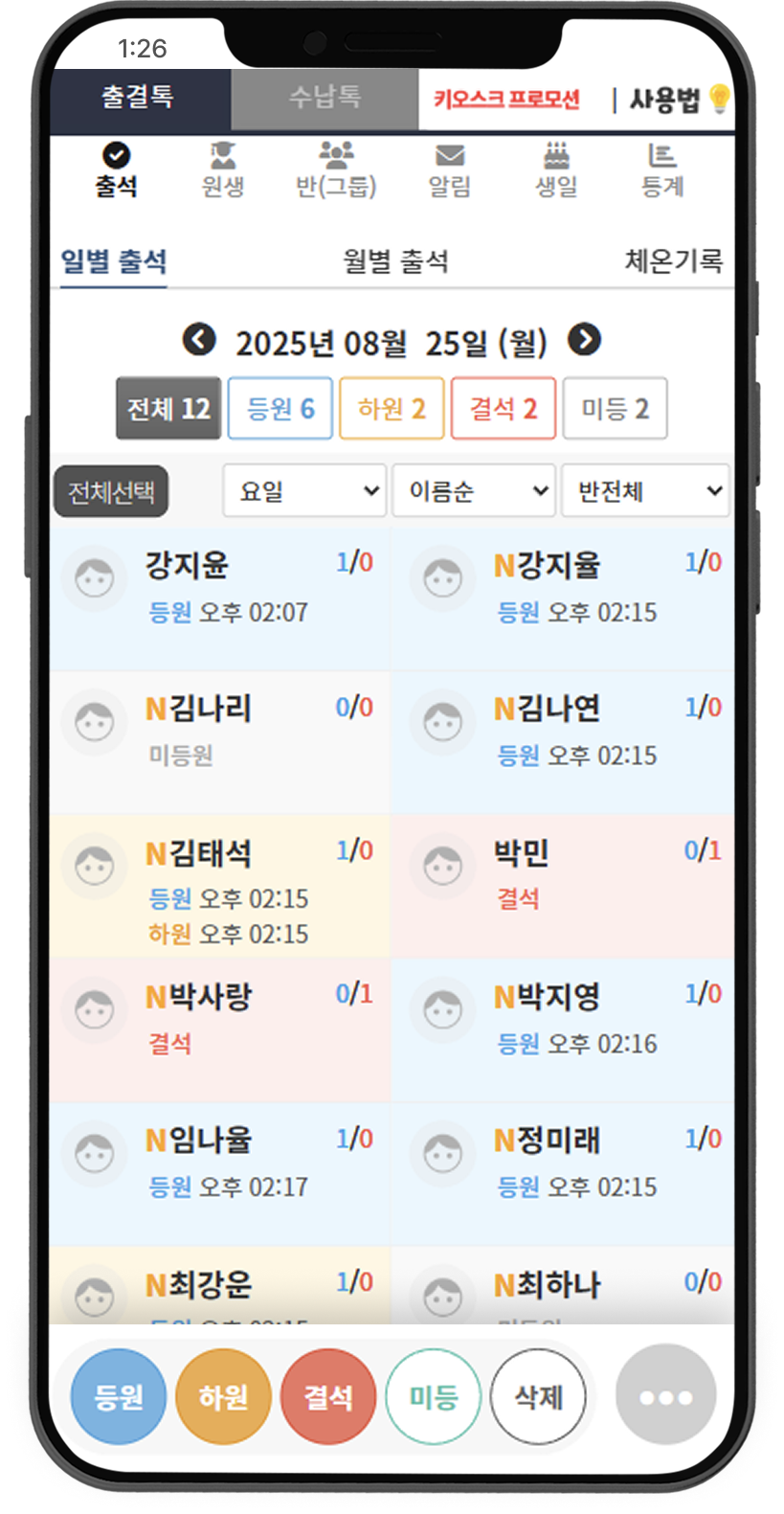The height and width of the screenshot is (1514, 784).
Task: Filter by 결석 2 chip
Action: [503, 409]
